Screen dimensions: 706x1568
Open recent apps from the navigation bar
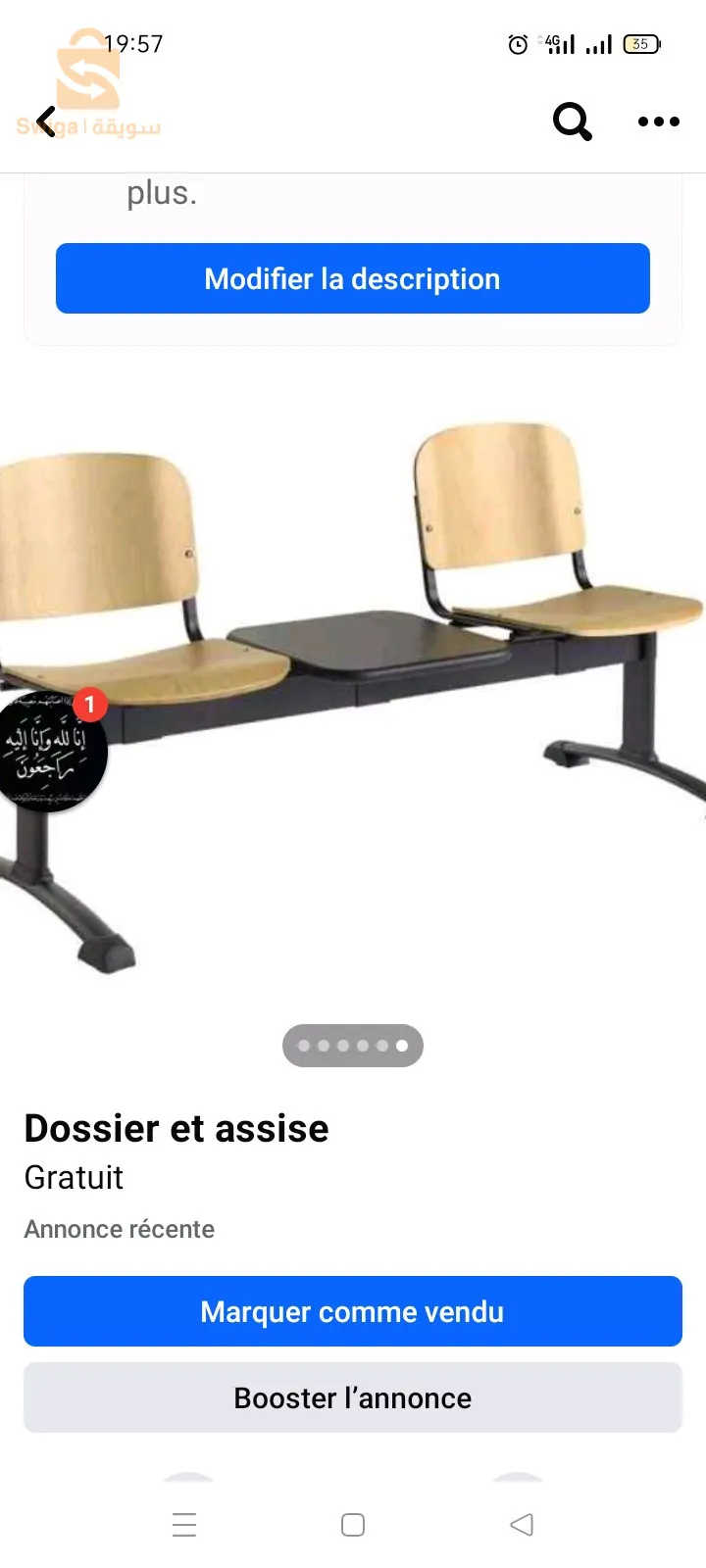[184, 1525]
